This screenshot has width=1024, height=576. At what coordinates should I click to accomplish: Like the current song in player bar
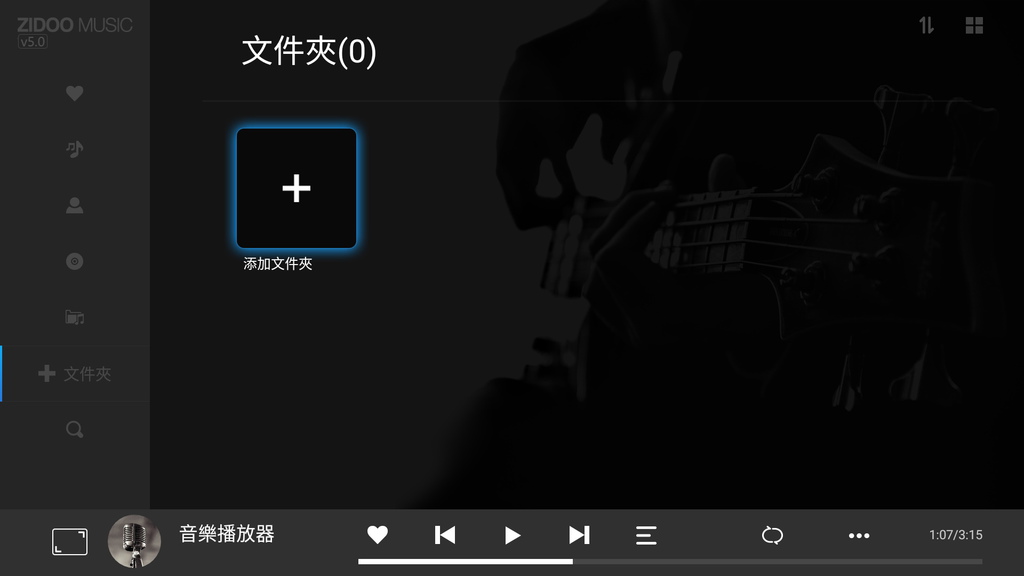tap(377, 535)
